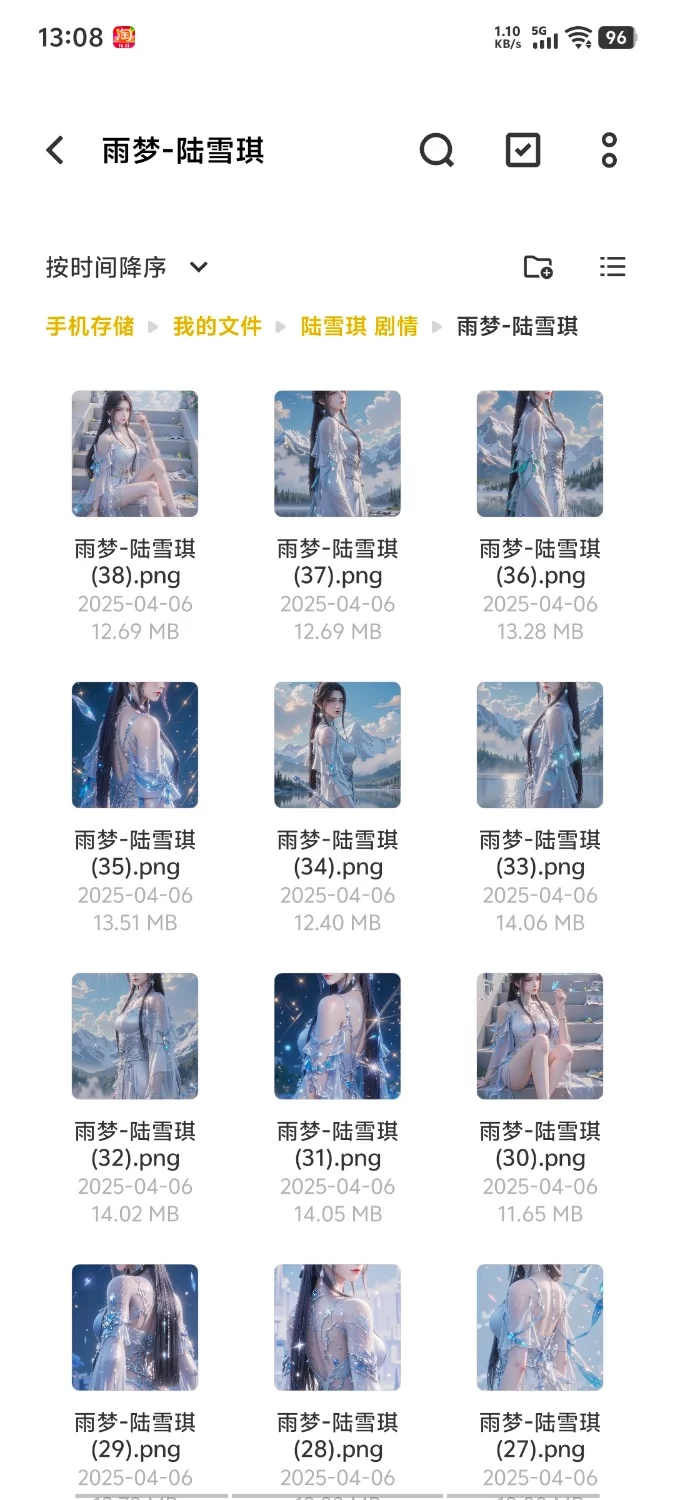Go back from 雨梦-陆雪琪 folder
Image resolution: width=675 pixels, height=1500 pixels.
tap(55, 151)
